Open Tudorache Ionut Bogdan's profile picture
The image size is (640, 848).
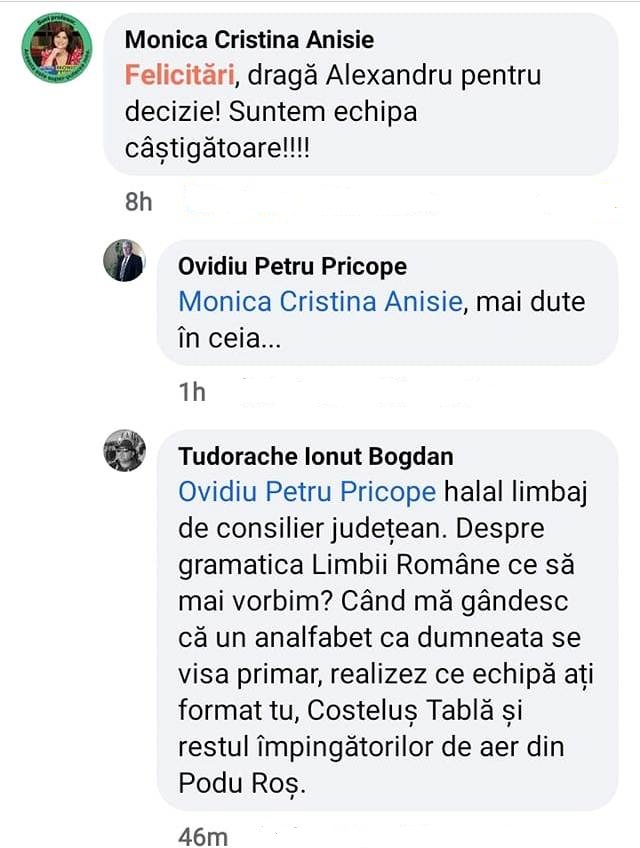coord(125,451)
